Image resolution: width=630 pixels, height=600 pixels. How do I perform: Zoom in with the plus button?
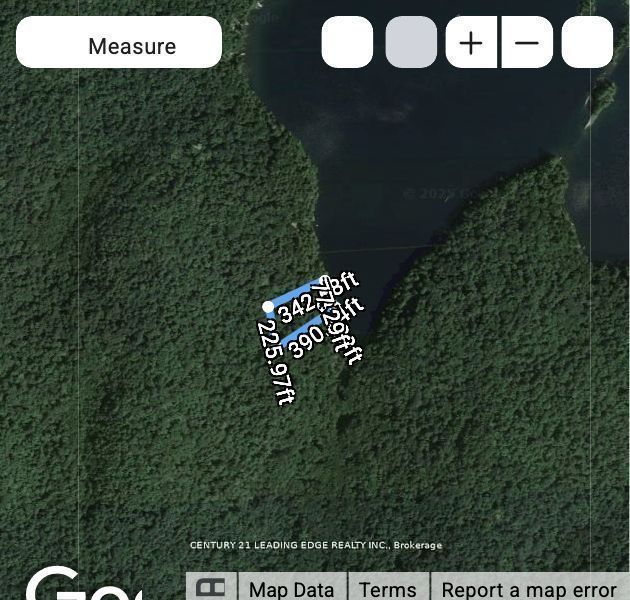(x=470, y=43)
